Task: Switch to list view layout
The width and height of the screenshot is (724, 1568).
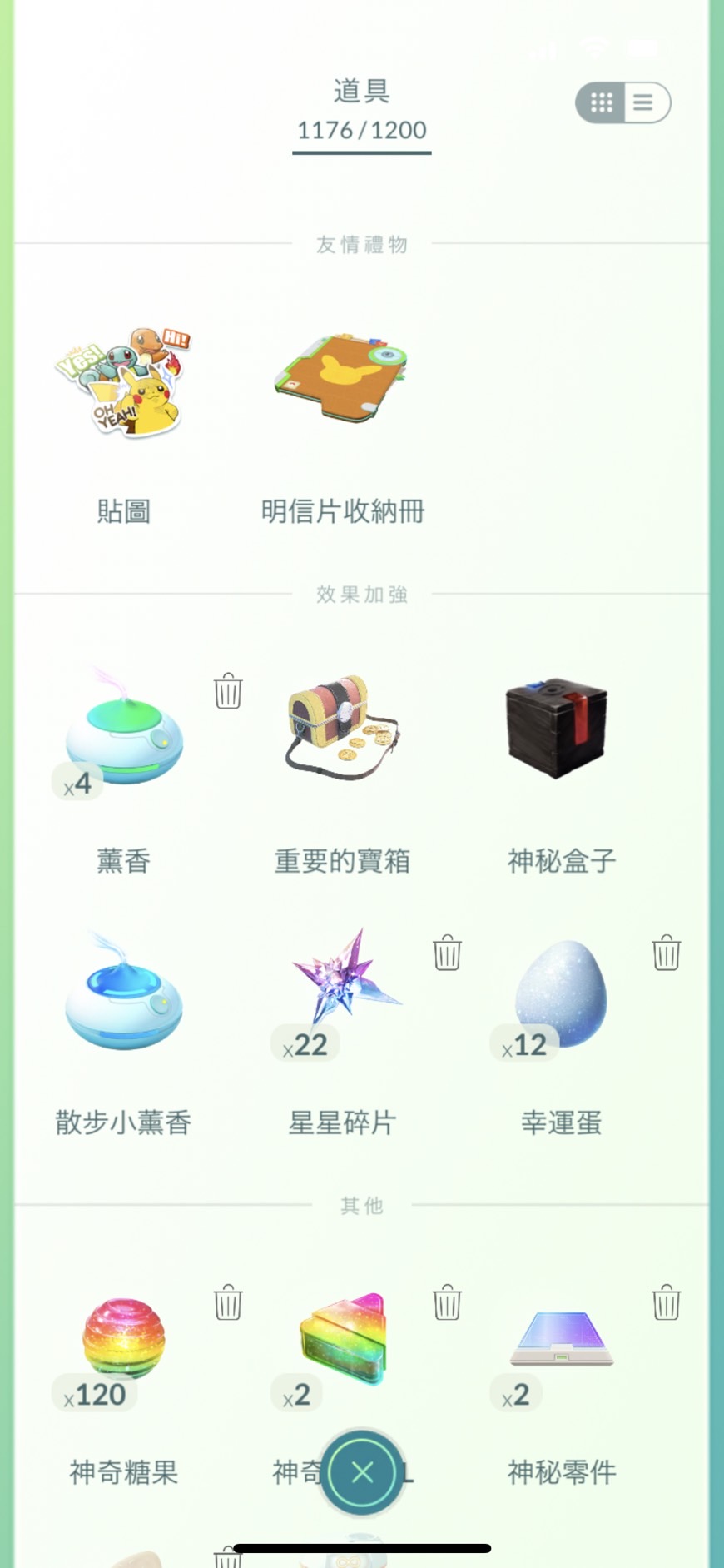Action: pyautogui.click(x=642, y=102)
